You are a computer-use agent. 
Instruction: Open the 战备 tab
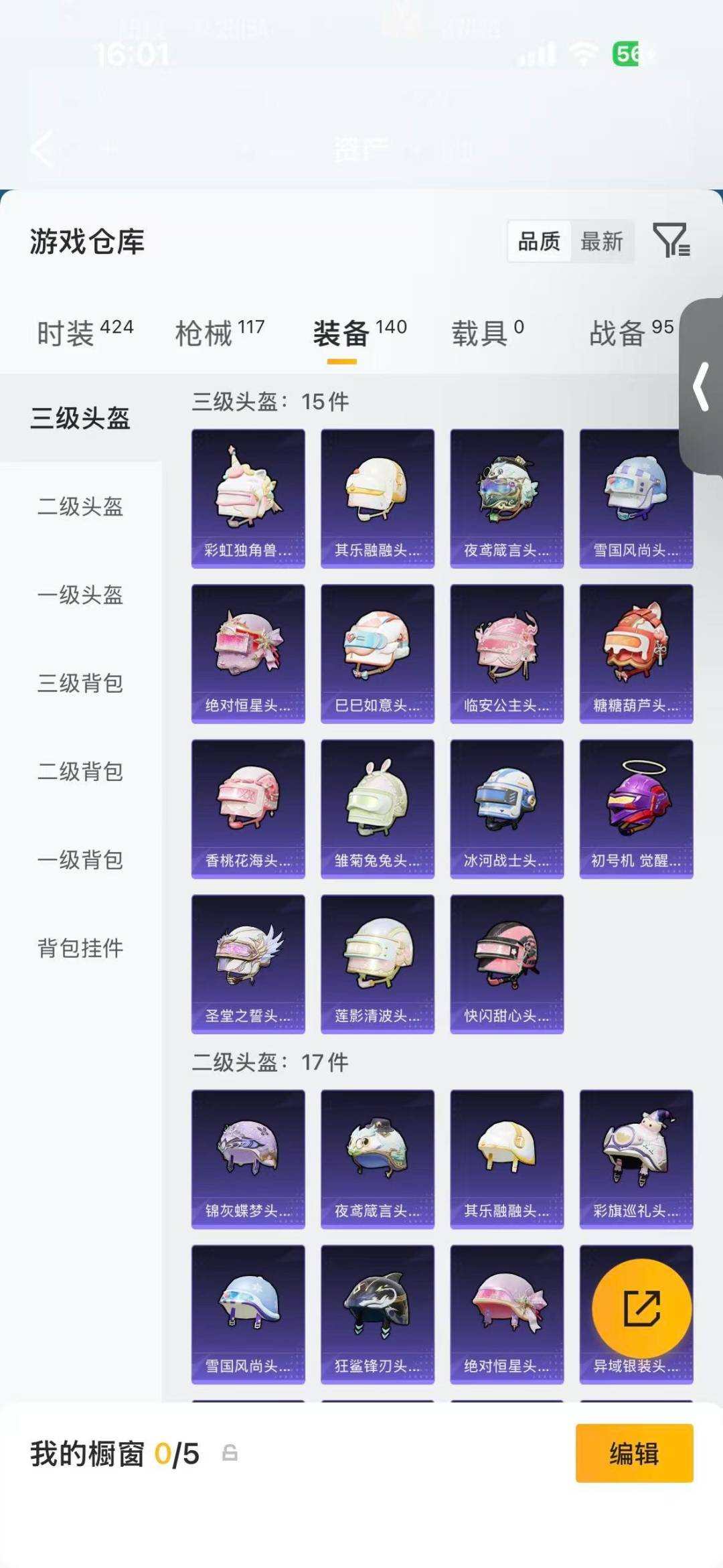click(x=631, y=332)
